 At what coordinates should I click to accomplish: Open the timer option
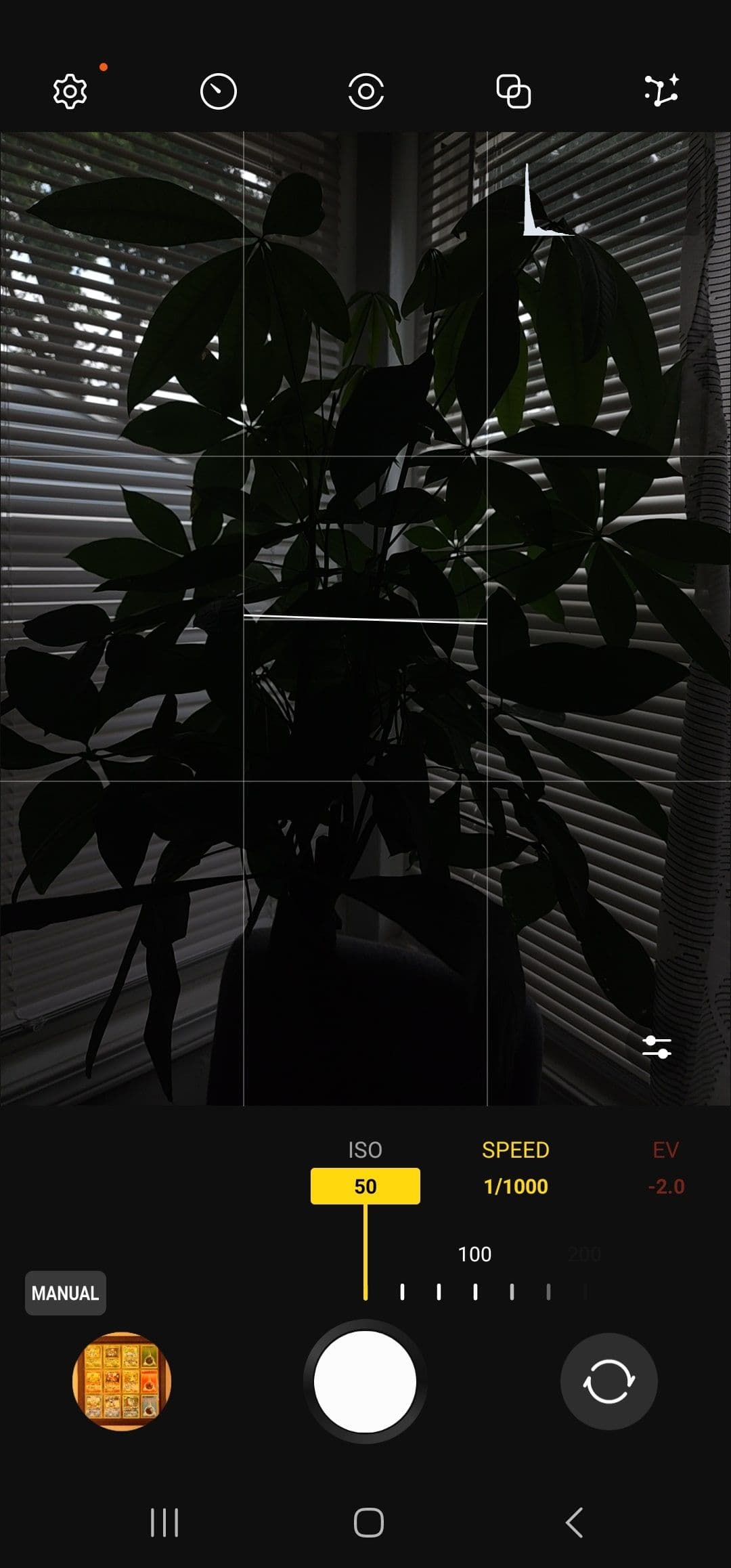[x=218, y=91]
